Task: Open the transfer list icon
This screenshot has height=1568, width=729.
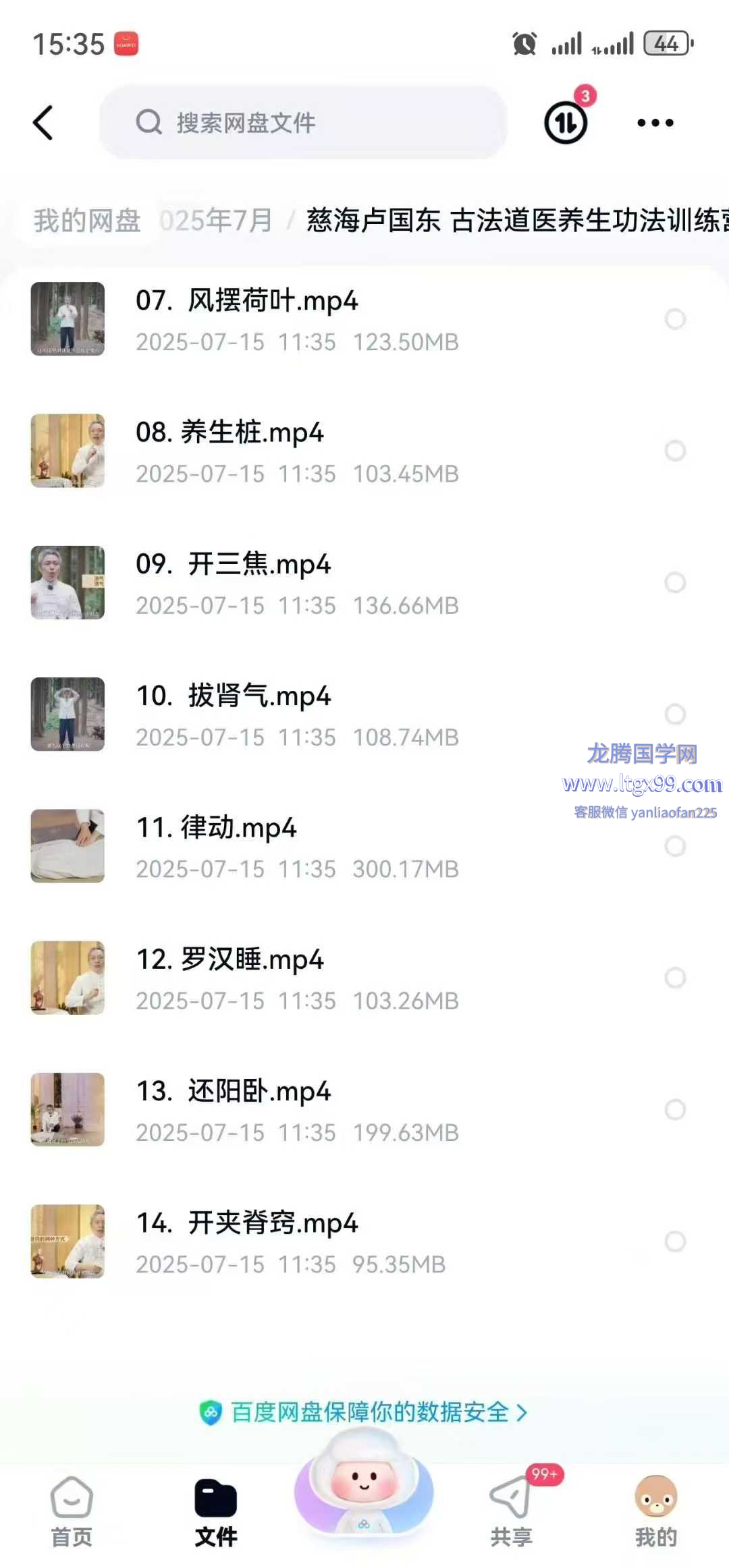Action: (x=566, y=123)
